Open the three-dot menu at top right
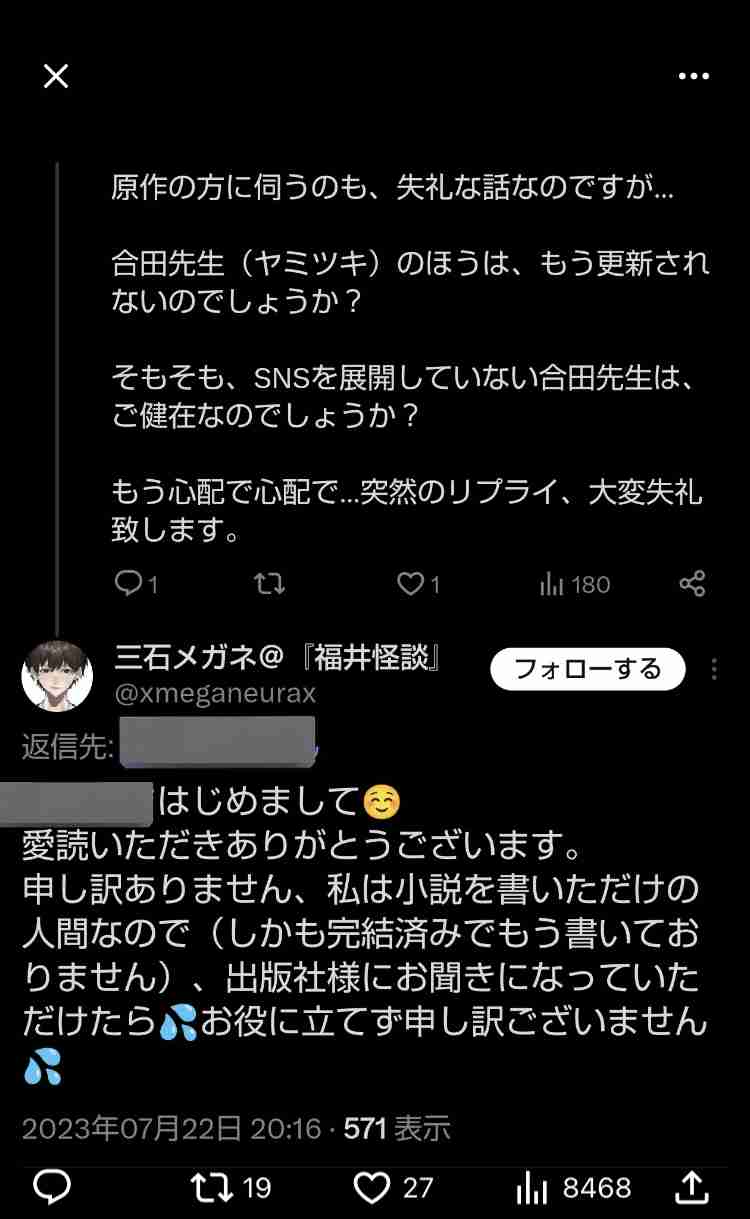This screenshot has height=1219, width=750. 694,75
